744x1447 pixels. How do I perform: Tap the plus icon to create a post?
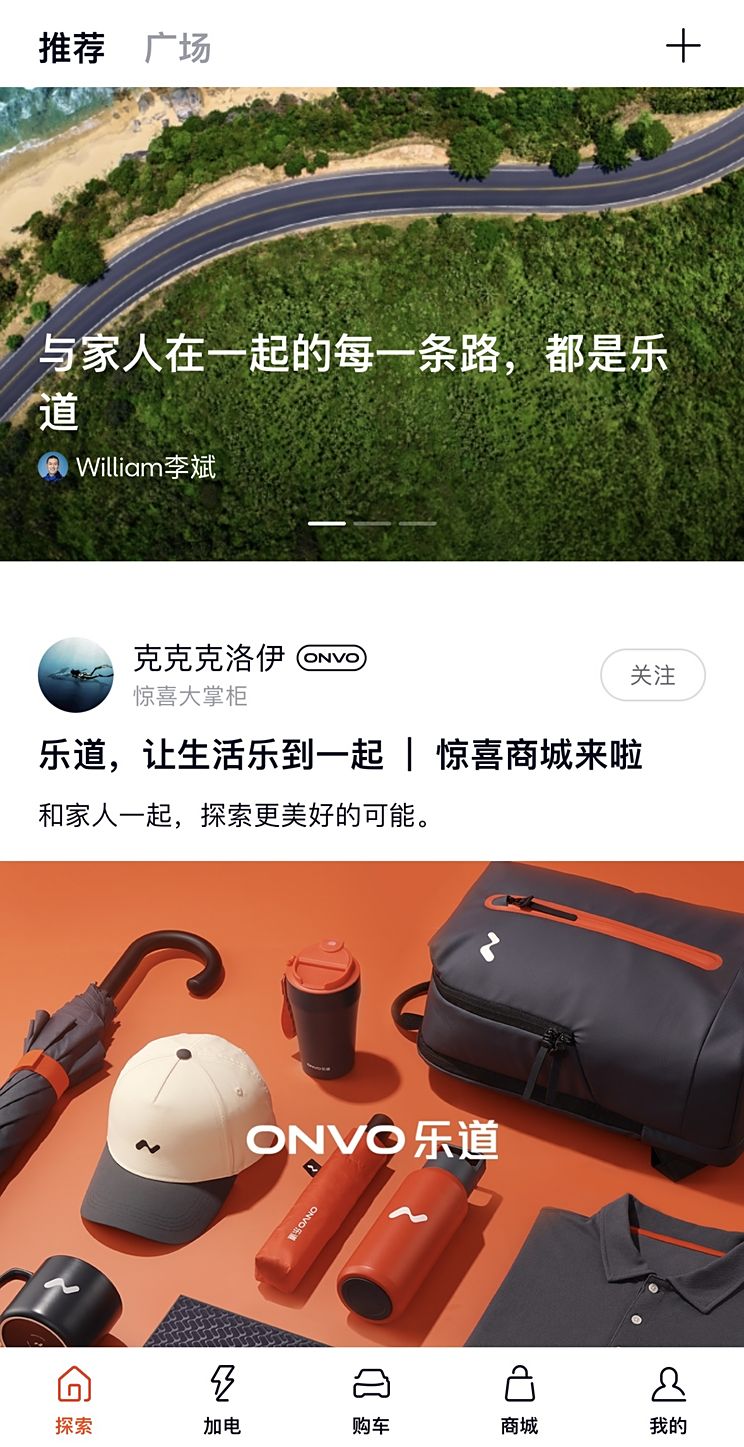point(685,46)
